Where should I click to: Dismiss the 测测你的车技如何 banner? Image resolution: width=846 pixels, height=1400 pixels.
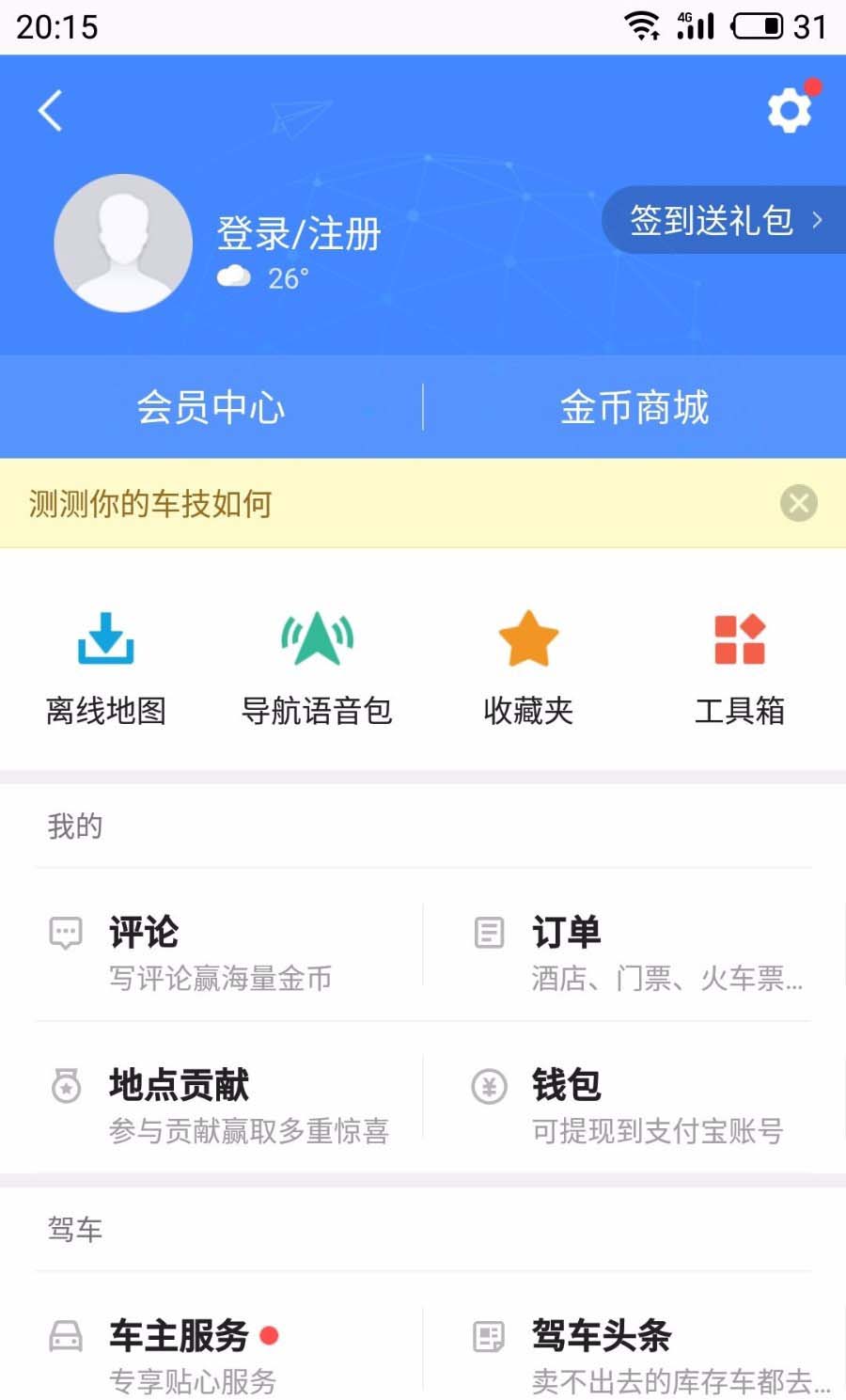click(798, 503)
